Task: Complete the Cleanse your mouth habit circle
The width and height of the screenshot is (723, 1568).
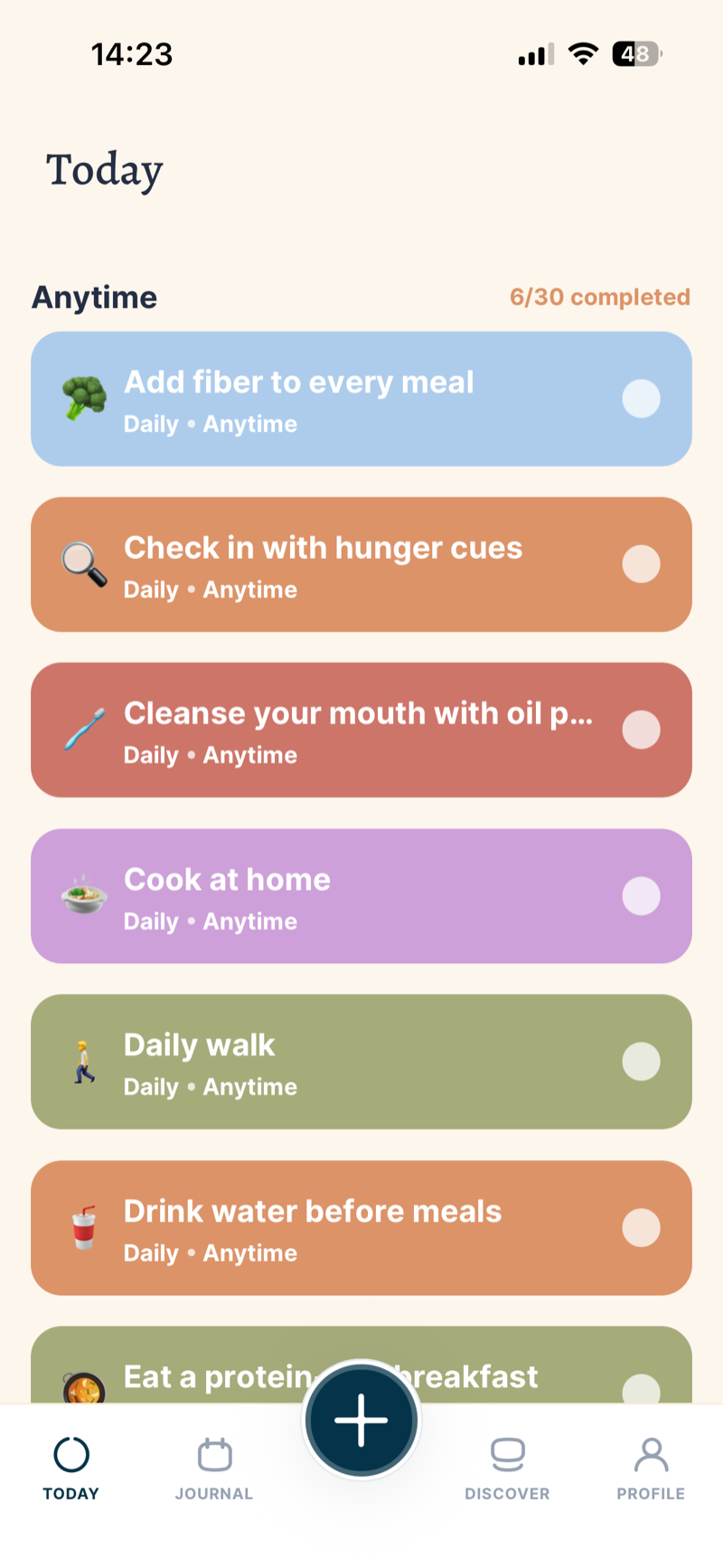Action: 641,730
